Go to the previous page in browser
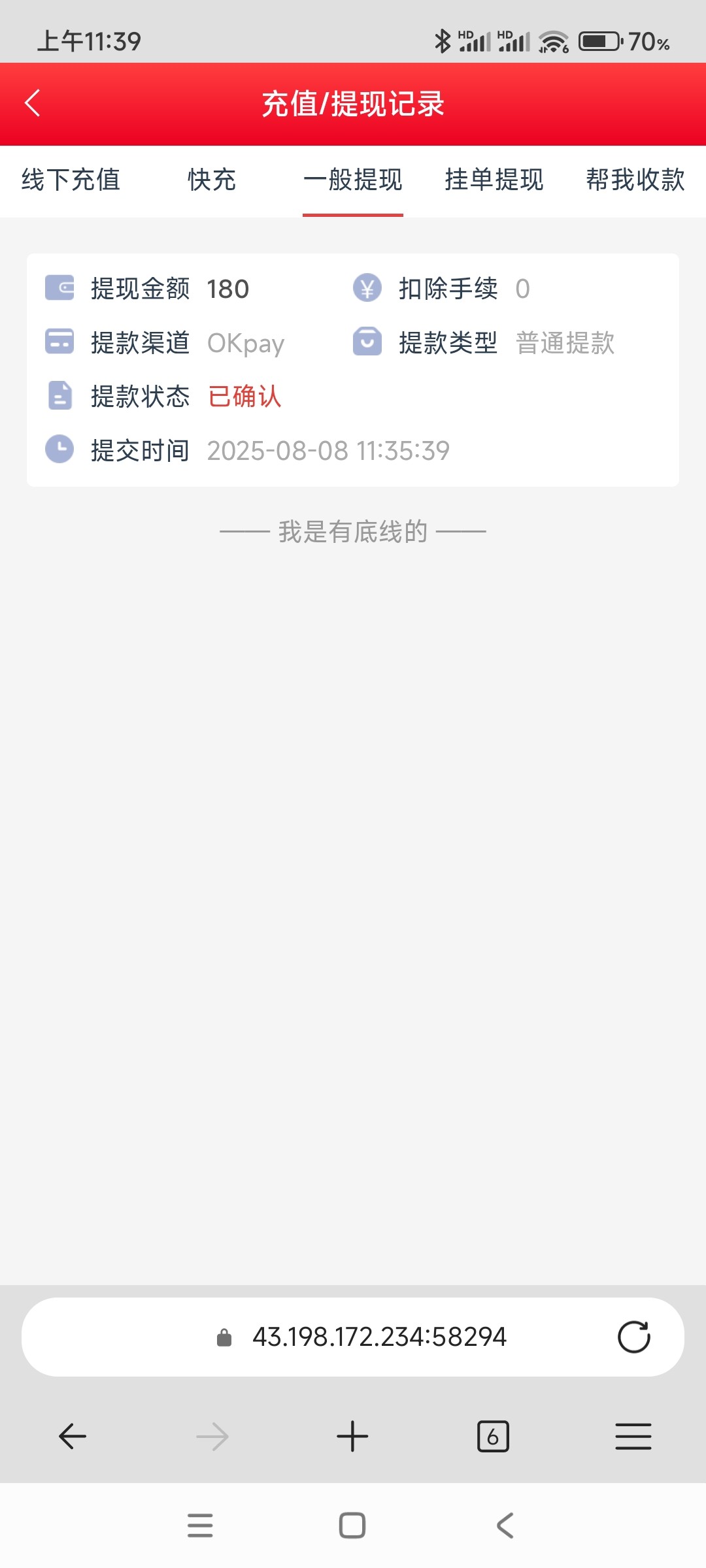The height and width of the screenshot is (1568, 706). (73, 1437)
